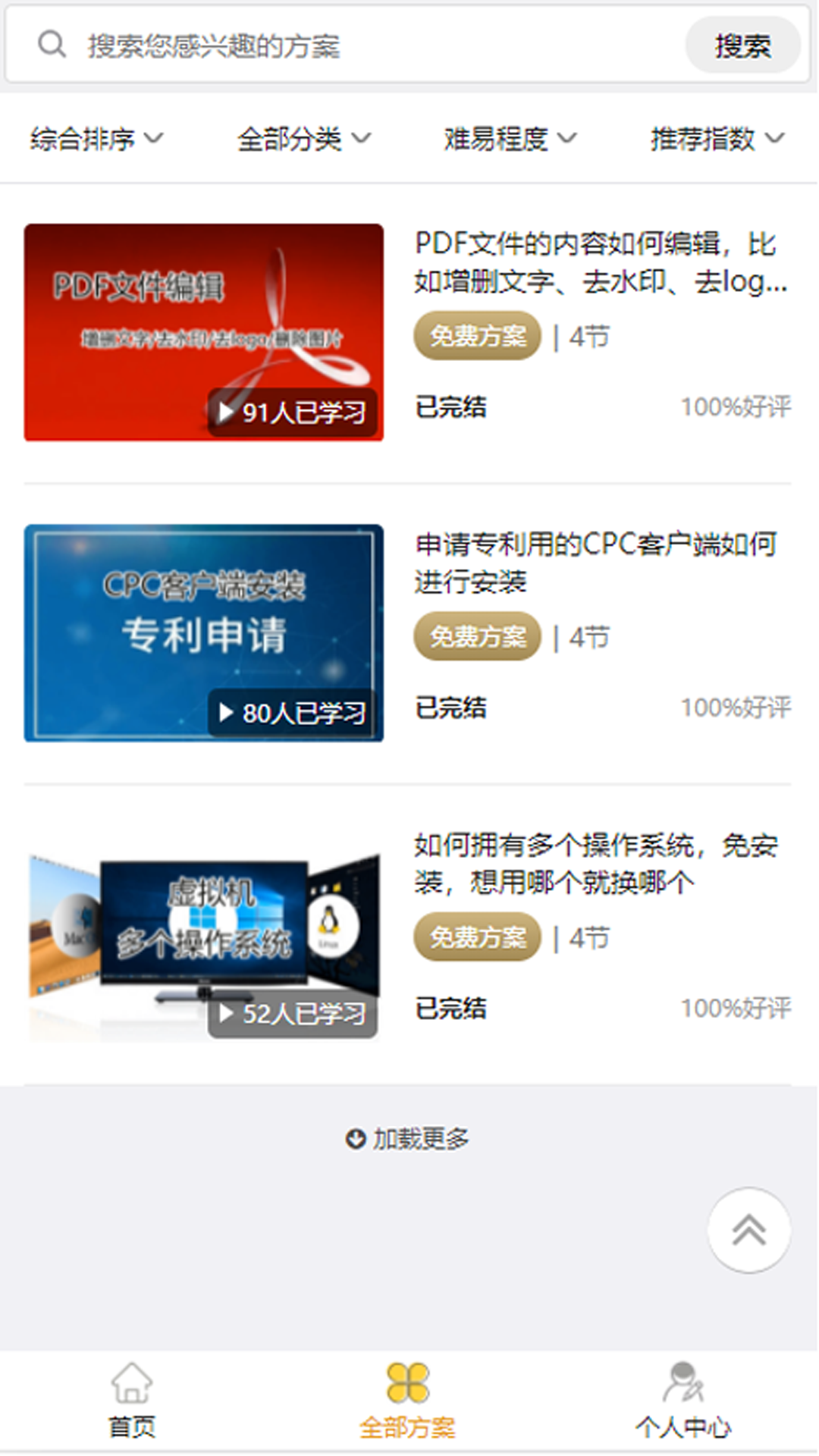The image size is (819, 1456).
Task: View the 虚拟机 多个操作系统 course
Action: pyautogui.click(x=203, y=933)
